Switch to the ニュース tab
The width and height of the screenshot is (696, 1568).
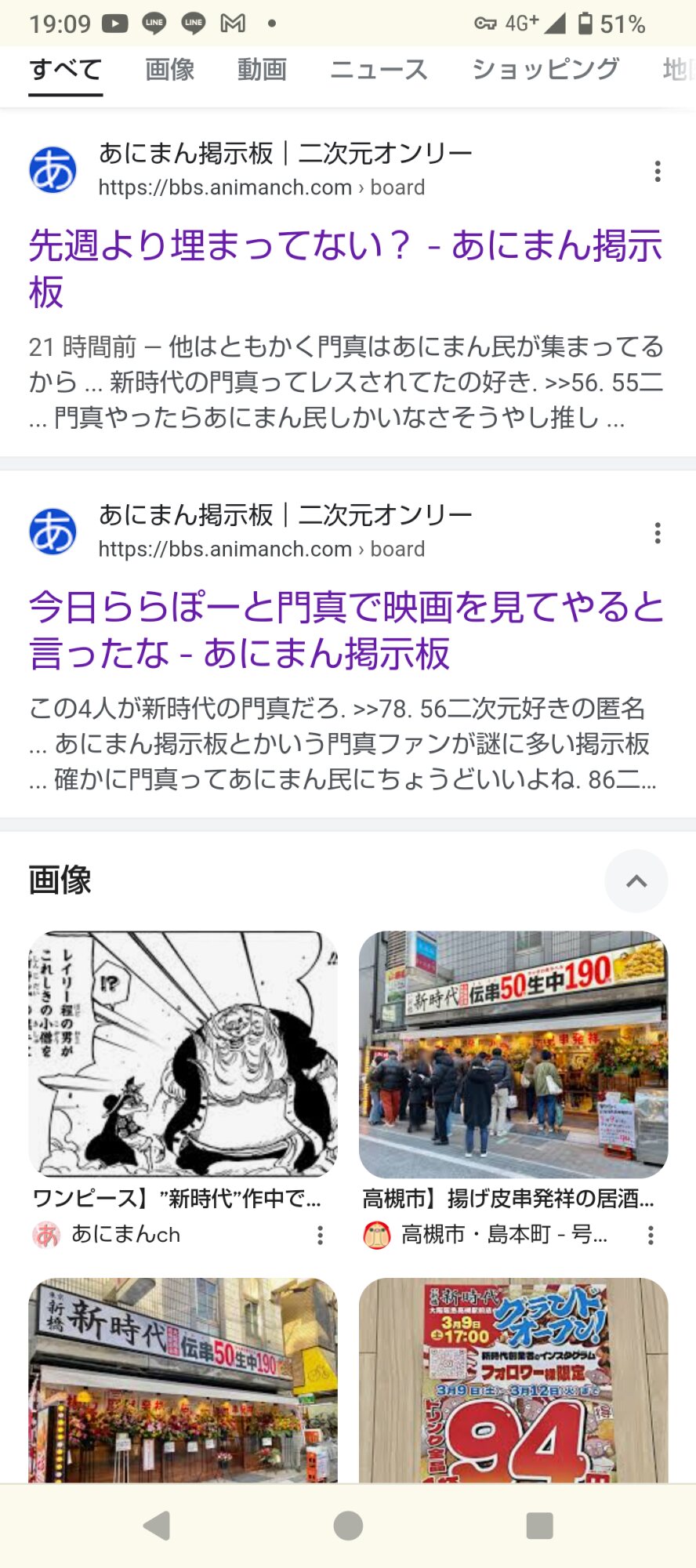tap(379, 70)
